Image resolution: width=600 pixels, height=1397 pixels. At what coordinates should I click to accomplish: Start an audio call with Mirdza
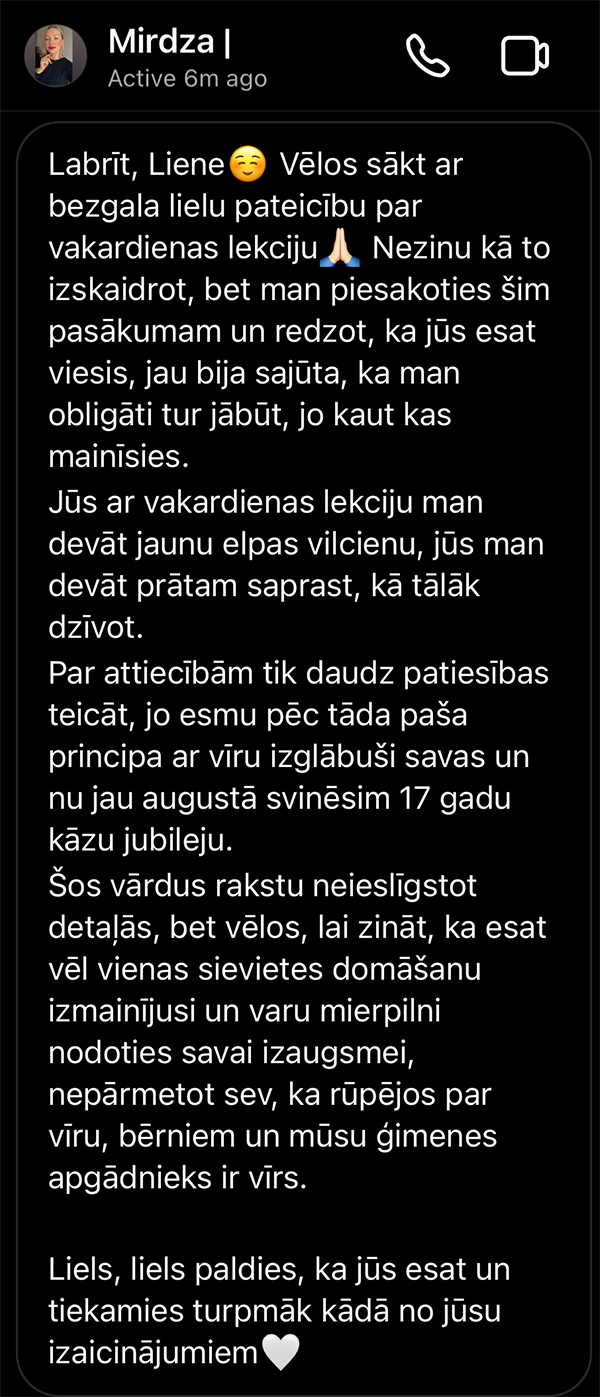coord(428,56)
